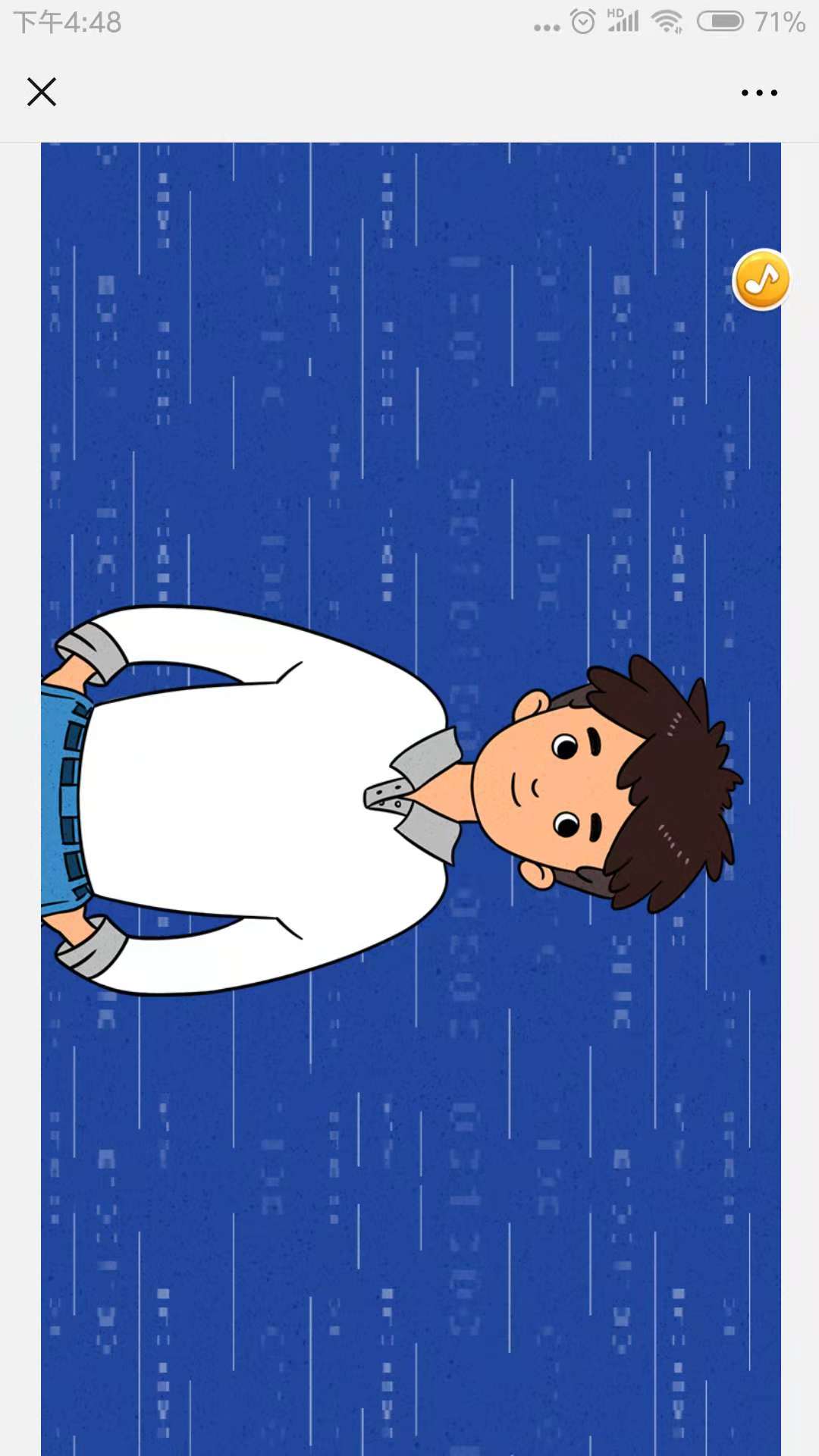
Task: Click the yellow music button to pause audio
Action: 761,279
